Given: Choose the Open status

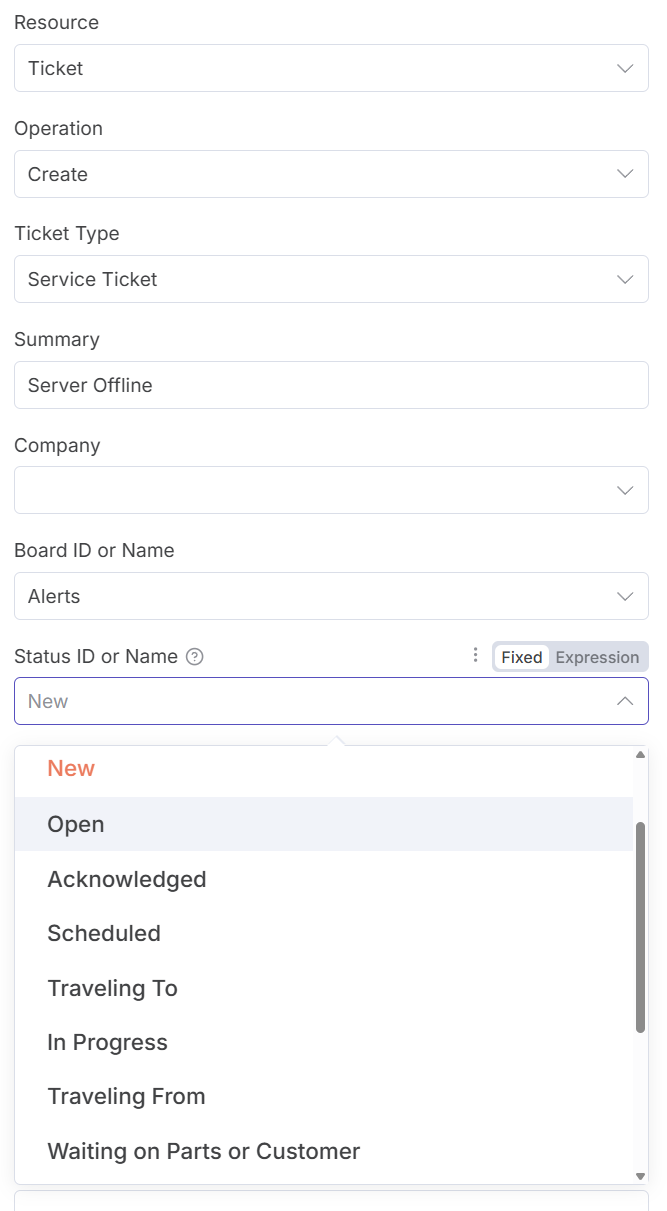Looking at the screenshot, I should pos(76,824).
